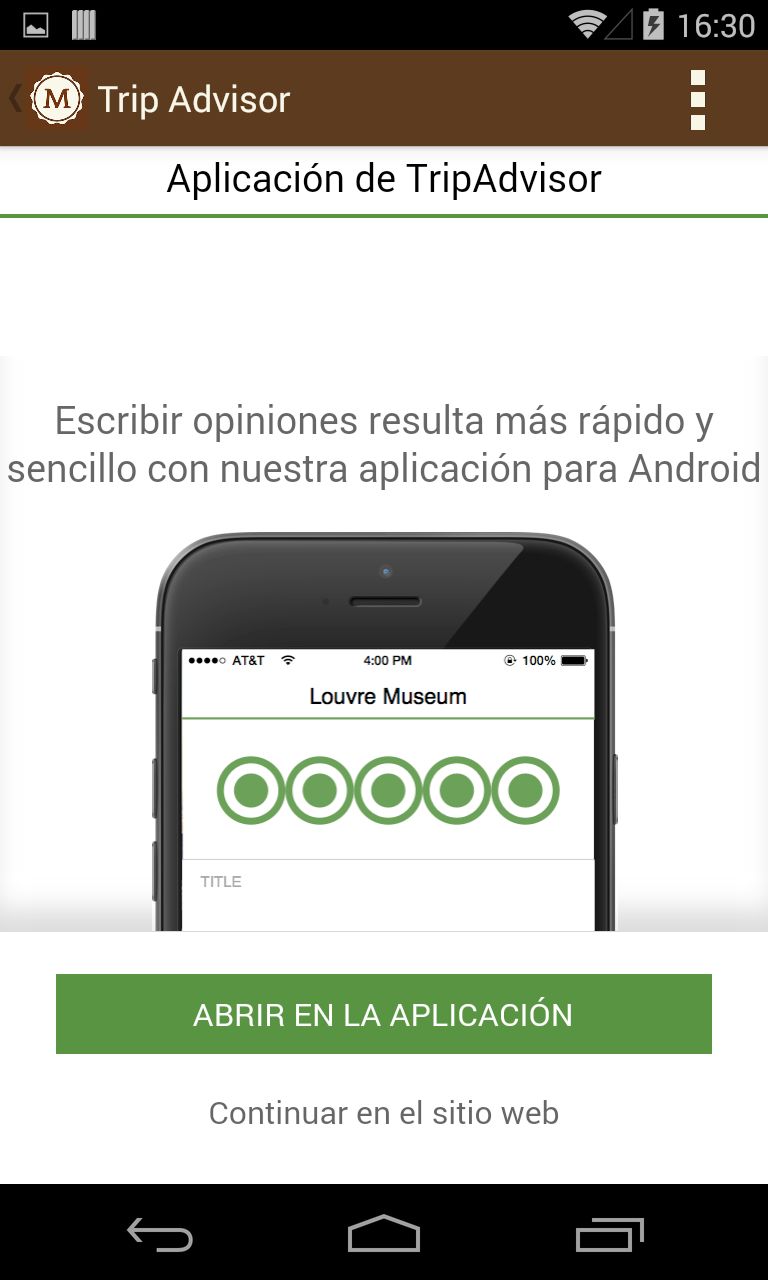Show recent apps
Image resolution: width=768 pixels, height=1280 pixels.
[609, 1234]
